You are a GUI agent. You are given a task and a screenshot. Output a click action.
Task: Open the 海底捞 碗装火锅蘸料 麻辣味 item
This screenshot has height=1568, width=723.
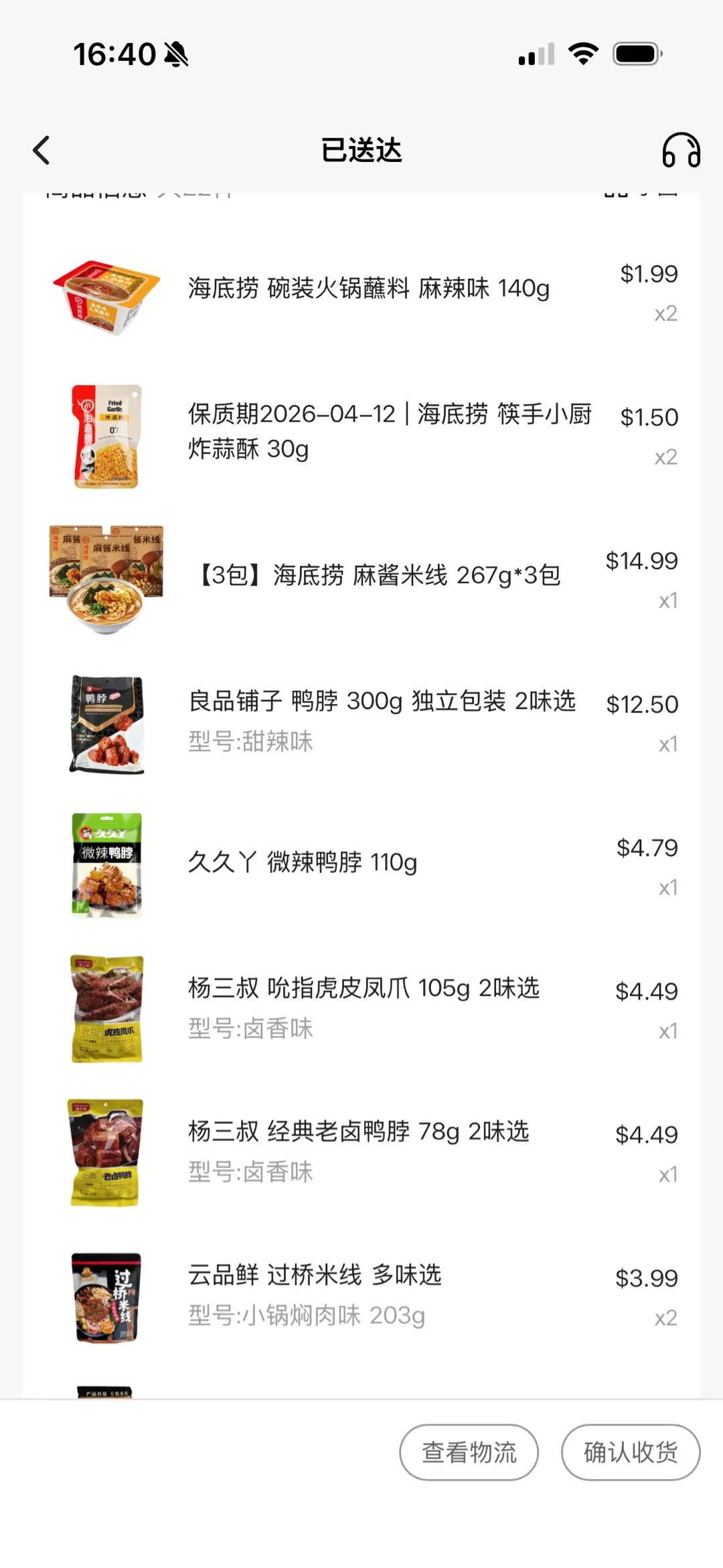pos(368,289)
